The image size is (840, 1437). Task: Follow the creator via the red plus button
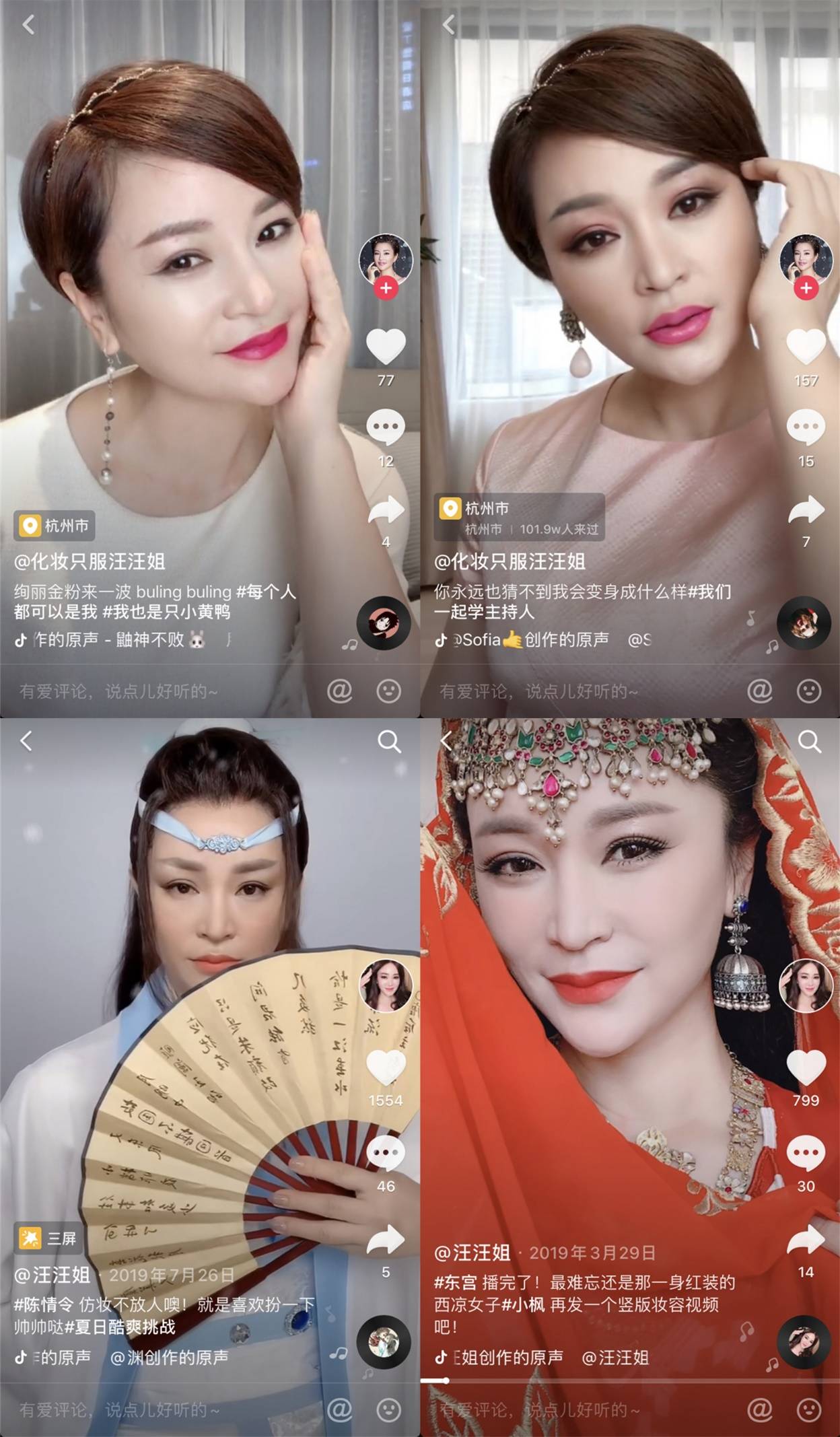pyautogui.click(x=386, y=289)
